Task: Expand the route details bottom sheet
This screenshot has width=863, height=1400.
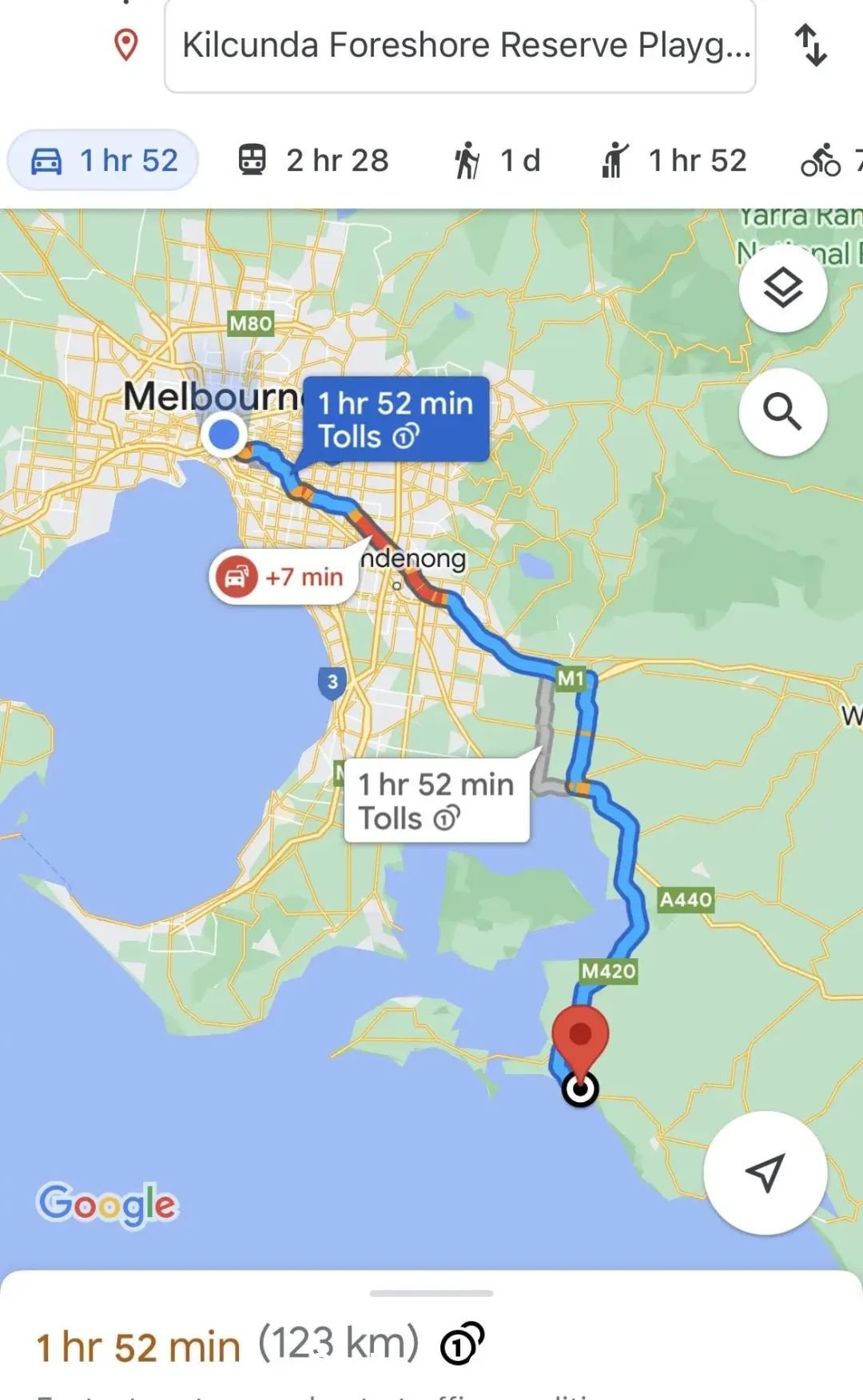Action: tap(431, 1293)
